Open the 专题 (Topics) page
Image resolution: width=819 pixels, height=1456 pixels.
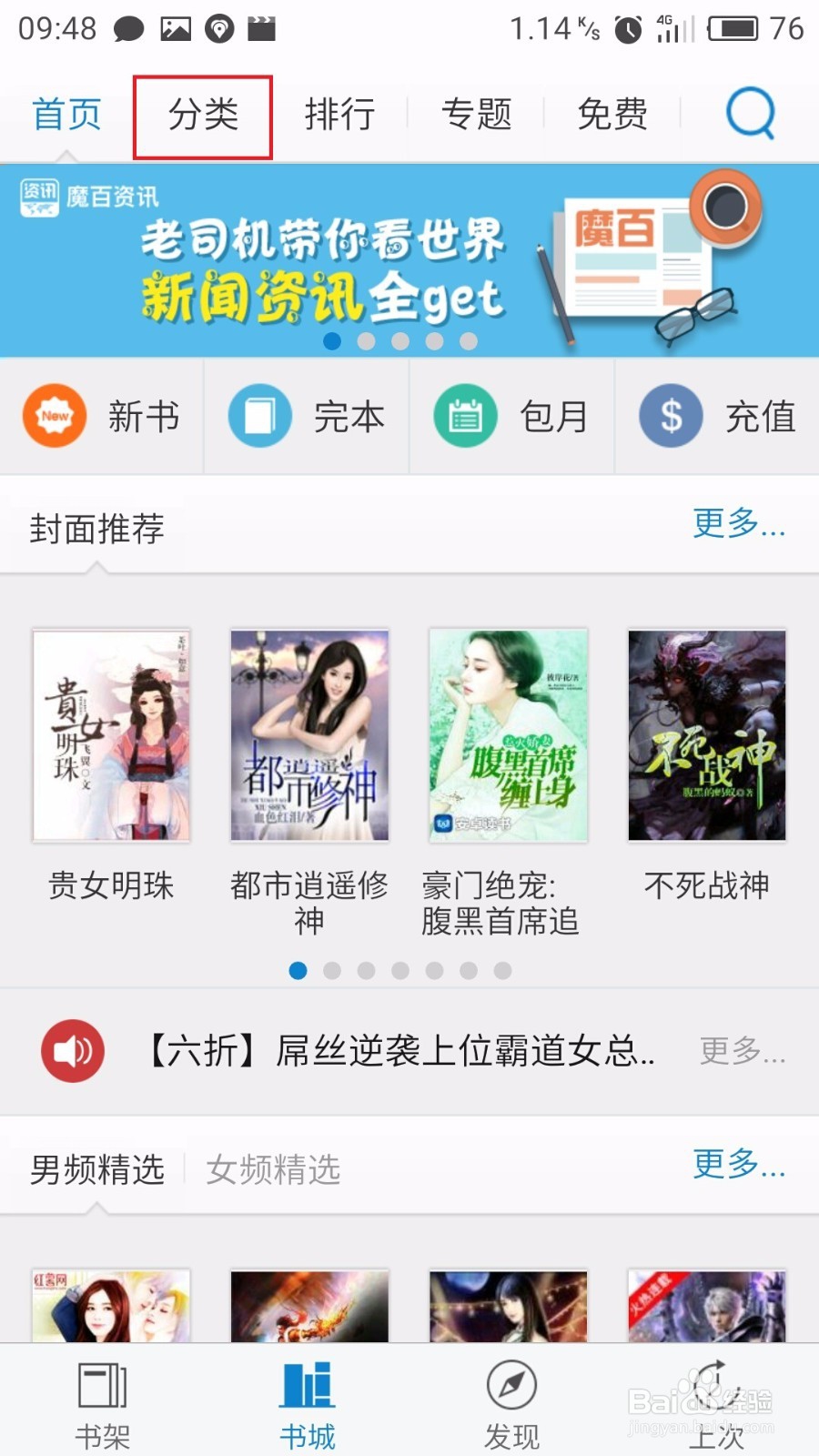tap(475, 114)
